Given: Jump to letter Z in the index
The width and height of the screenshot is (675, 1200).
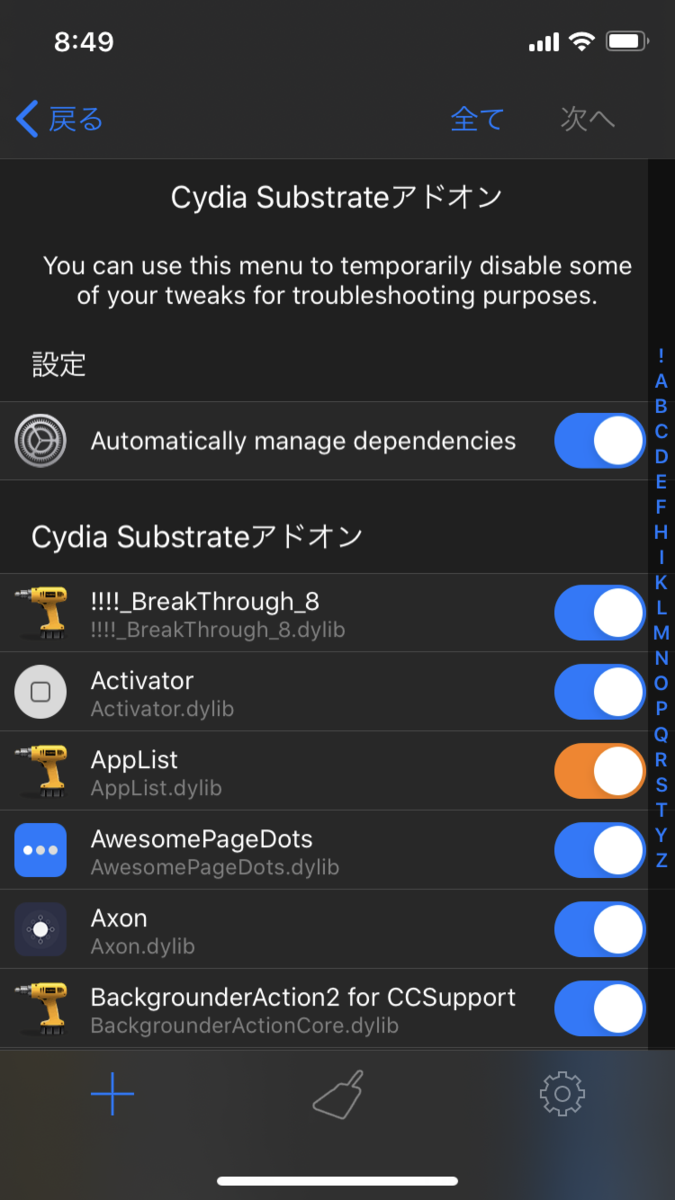Looking at the screenshot, I should [x=661, y=860].
